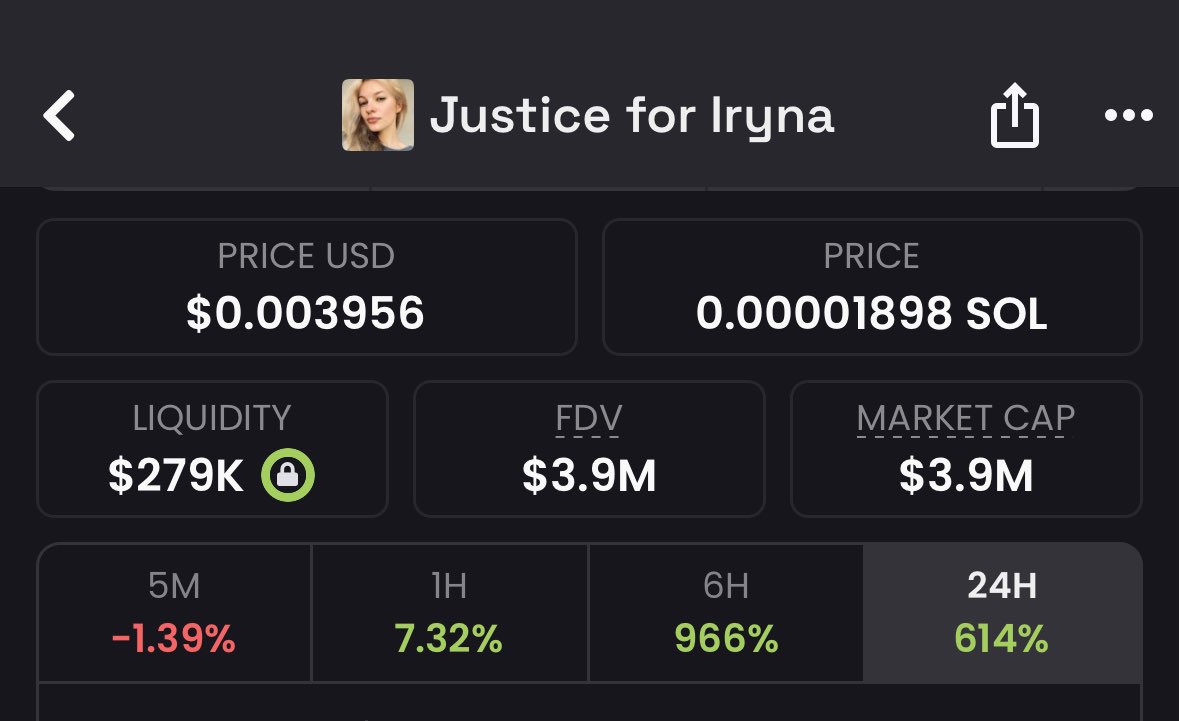The image size is (1179, 721).
Task: Go back using the back arrow
Action: [x=60, y=115]
